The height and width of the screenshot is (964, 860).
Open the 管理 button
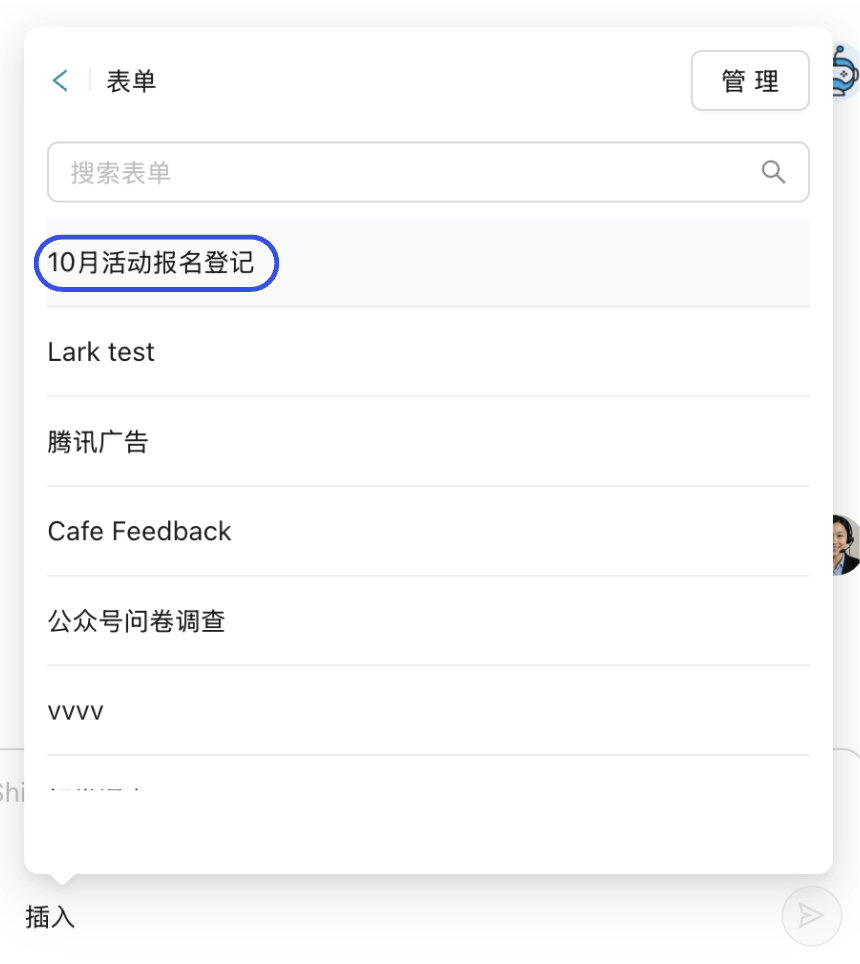[750, 81]
